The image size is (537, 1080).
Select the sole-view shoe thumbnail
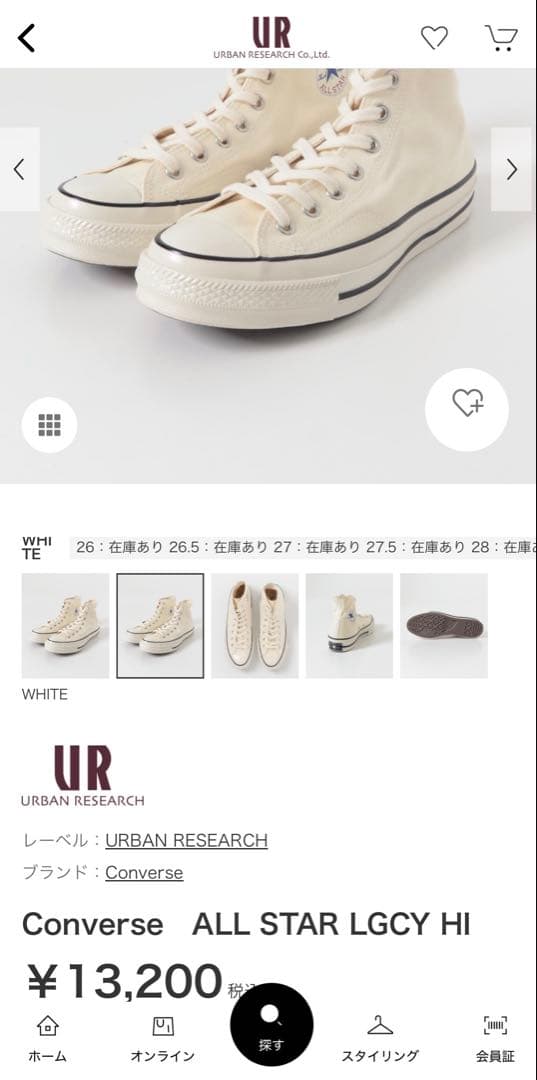[444, 625]
